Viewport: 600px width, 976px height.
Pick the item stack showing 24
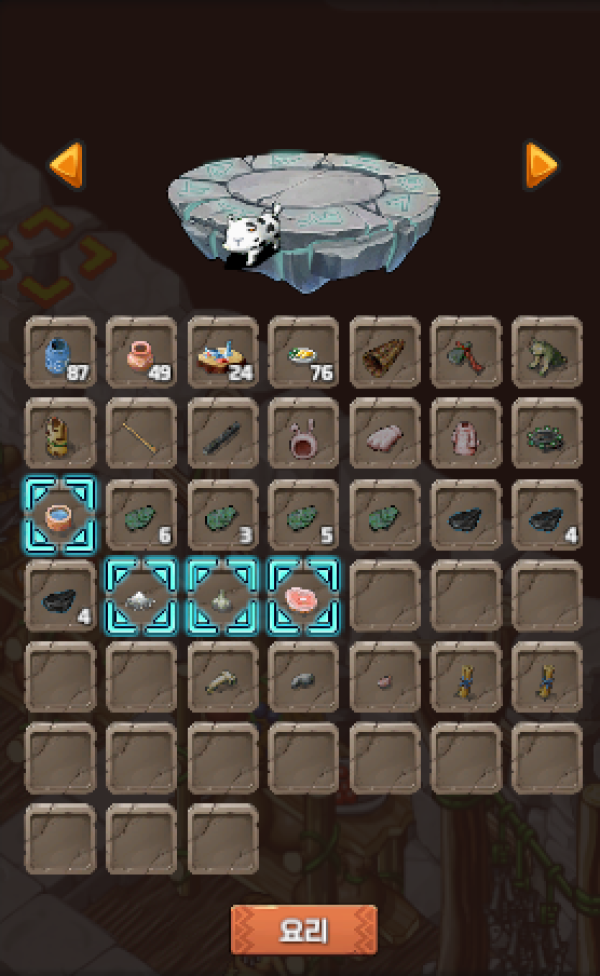[222, 352]
